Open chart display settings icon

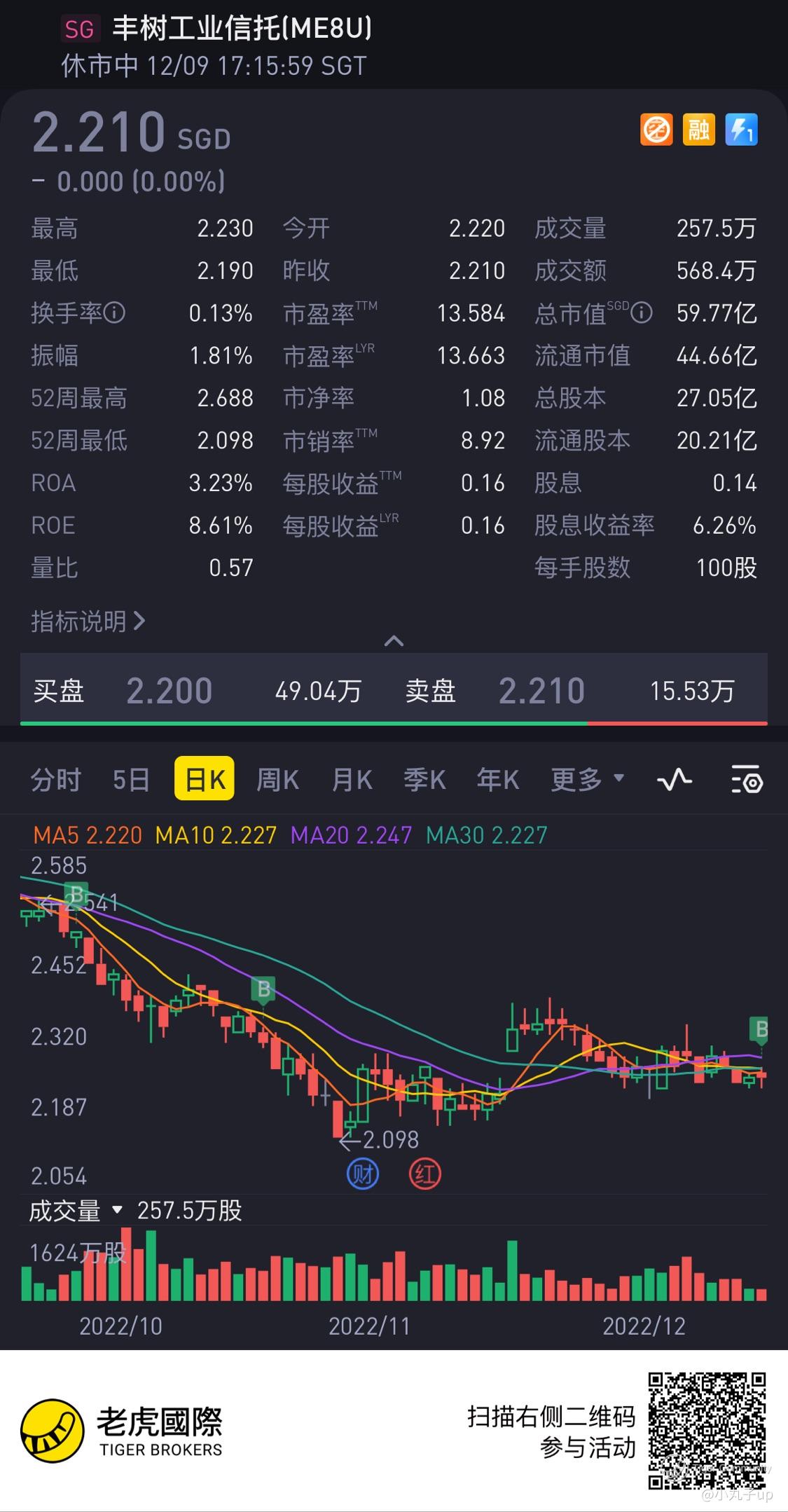747,780
